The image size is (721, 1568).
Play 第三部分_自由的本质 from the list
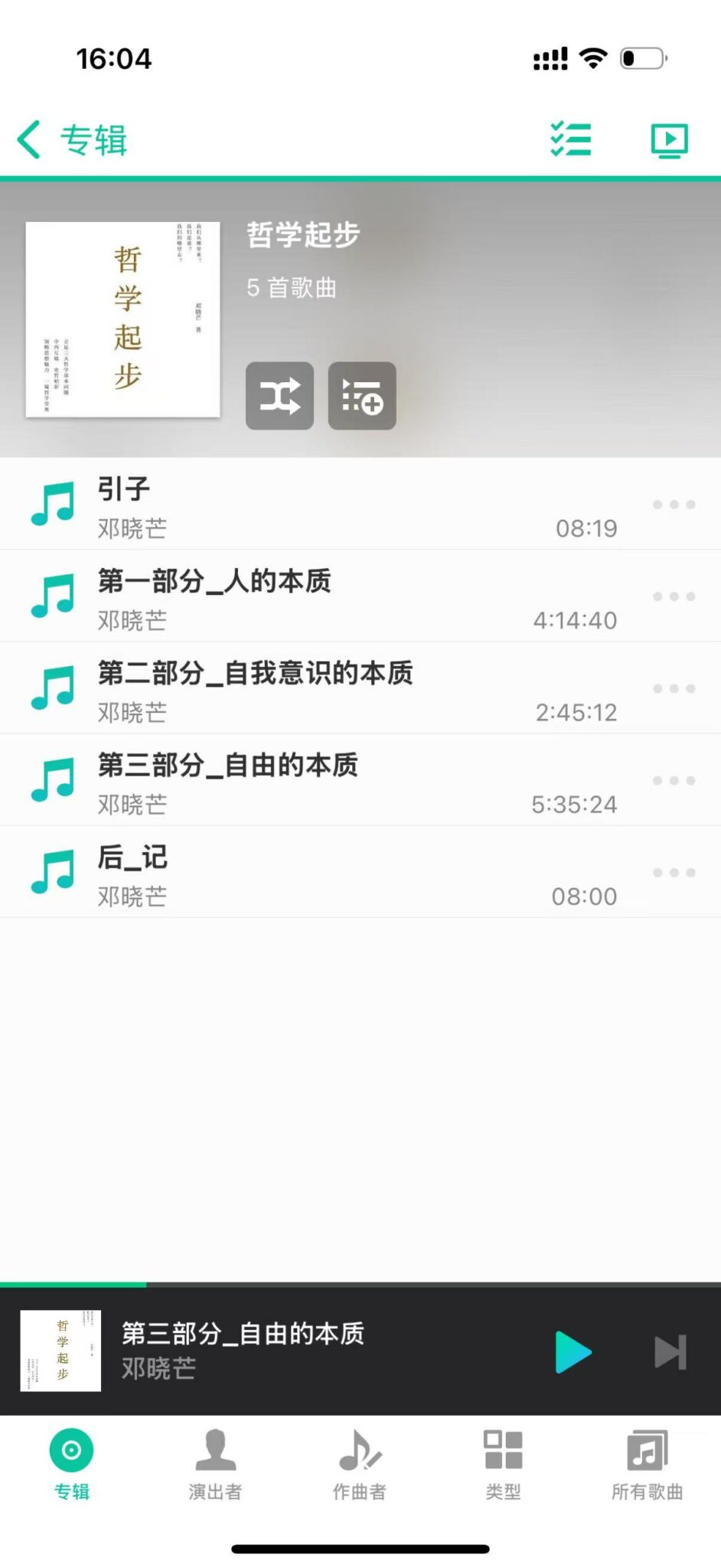(x=306, y=780)
